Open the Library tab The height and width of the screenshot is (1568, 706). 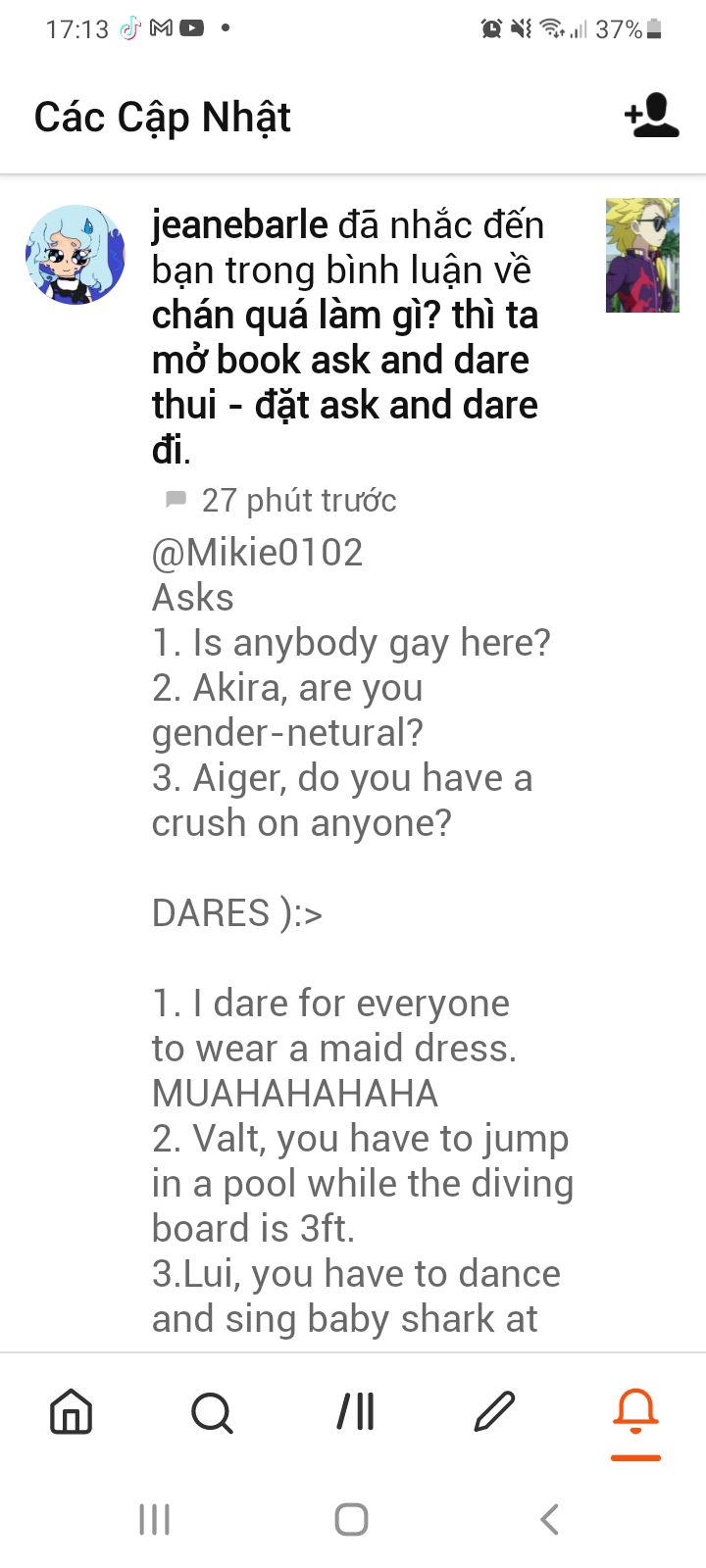coord(355,1412)
